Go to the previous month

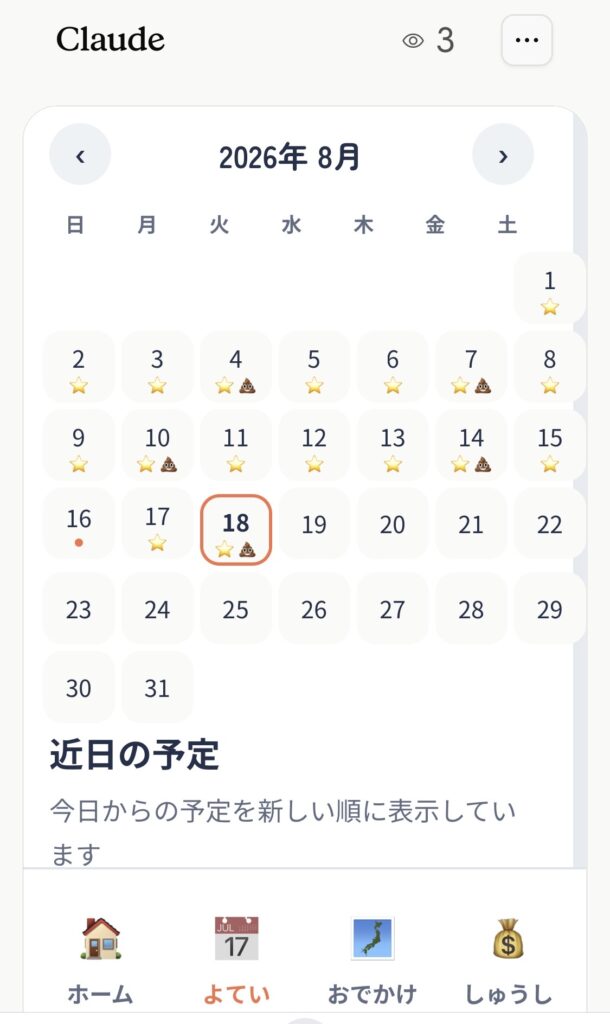[80, 155]
